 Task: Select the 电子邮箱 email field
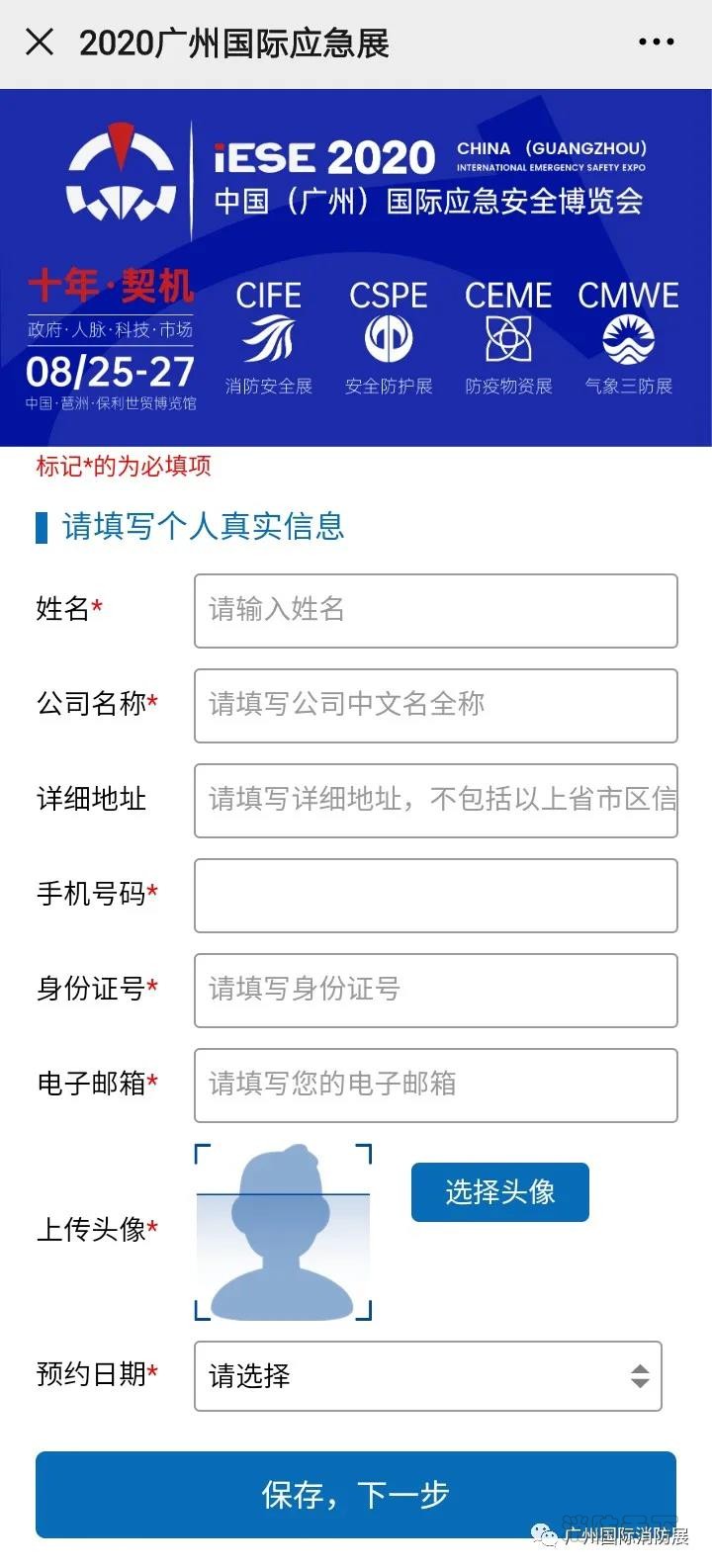(x=435, y=1085)
